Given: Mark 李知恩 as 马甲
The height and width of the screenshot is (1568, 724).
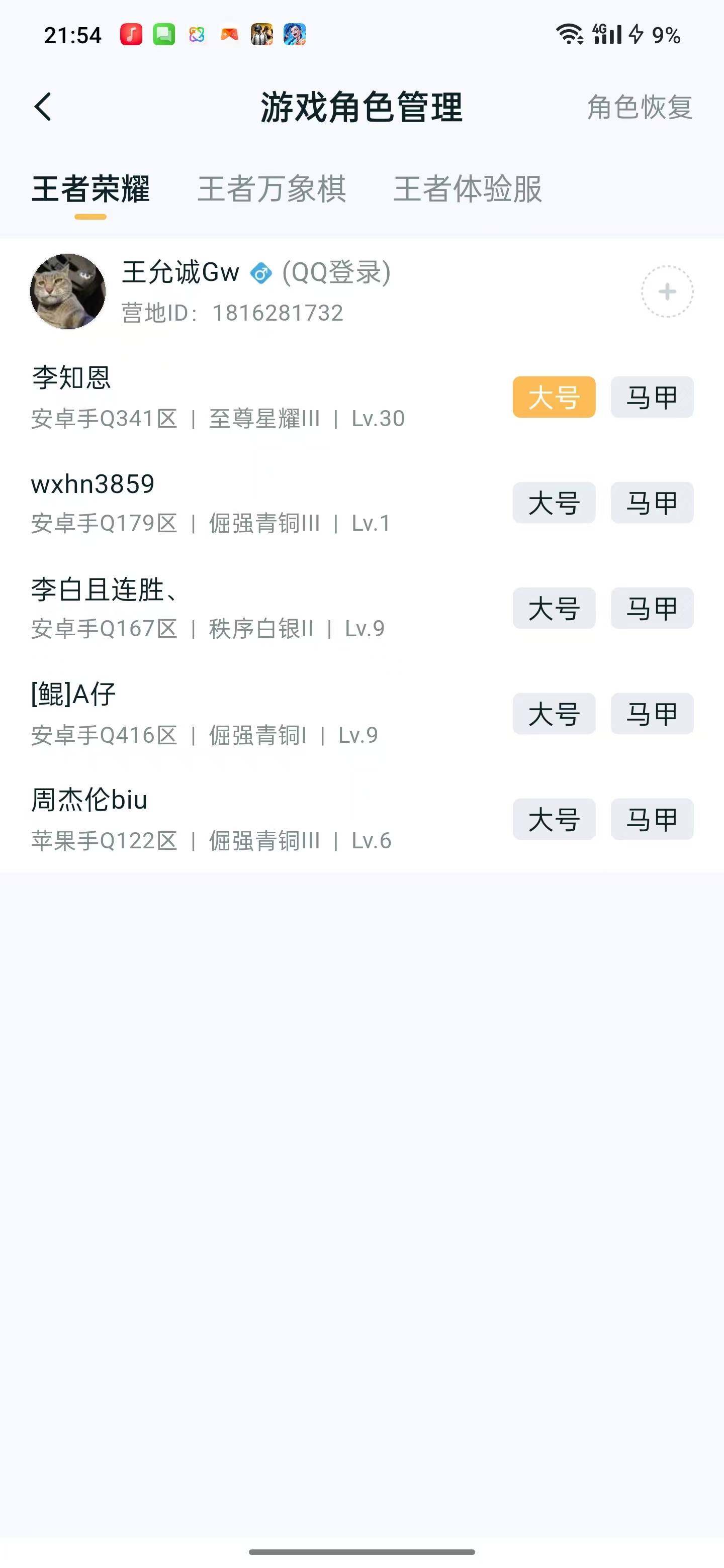Looking at the screenshot, I should (651, 396).
